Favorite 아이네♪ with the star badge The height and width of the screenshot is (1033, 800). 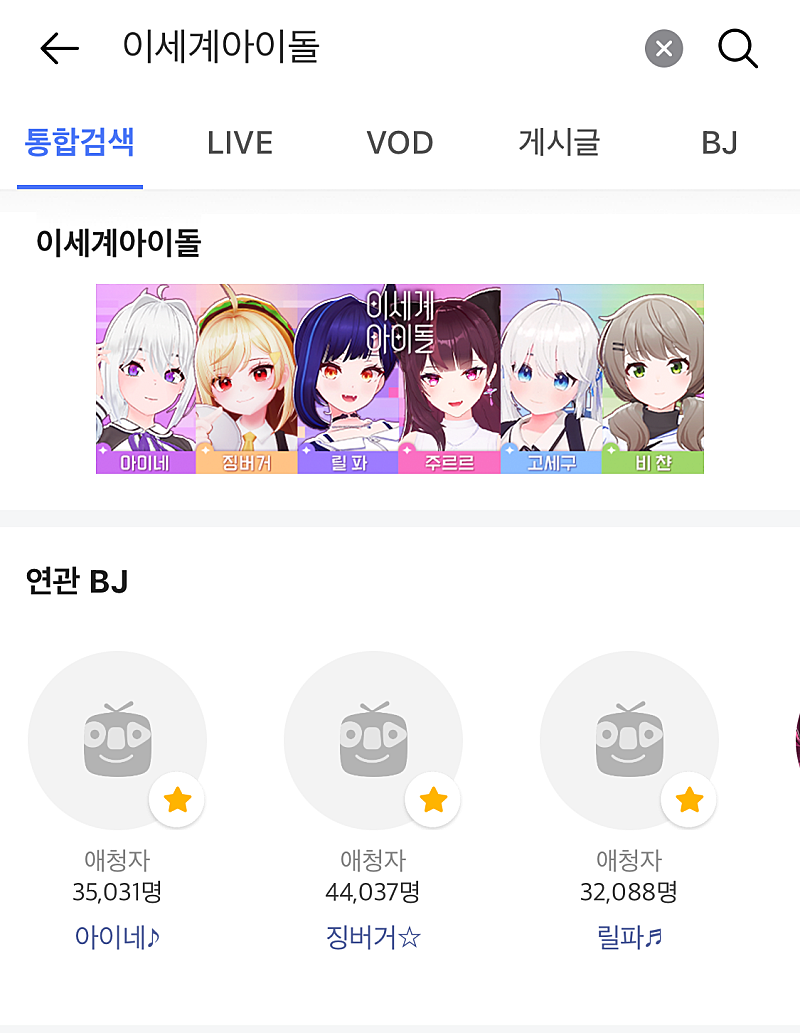177,799
